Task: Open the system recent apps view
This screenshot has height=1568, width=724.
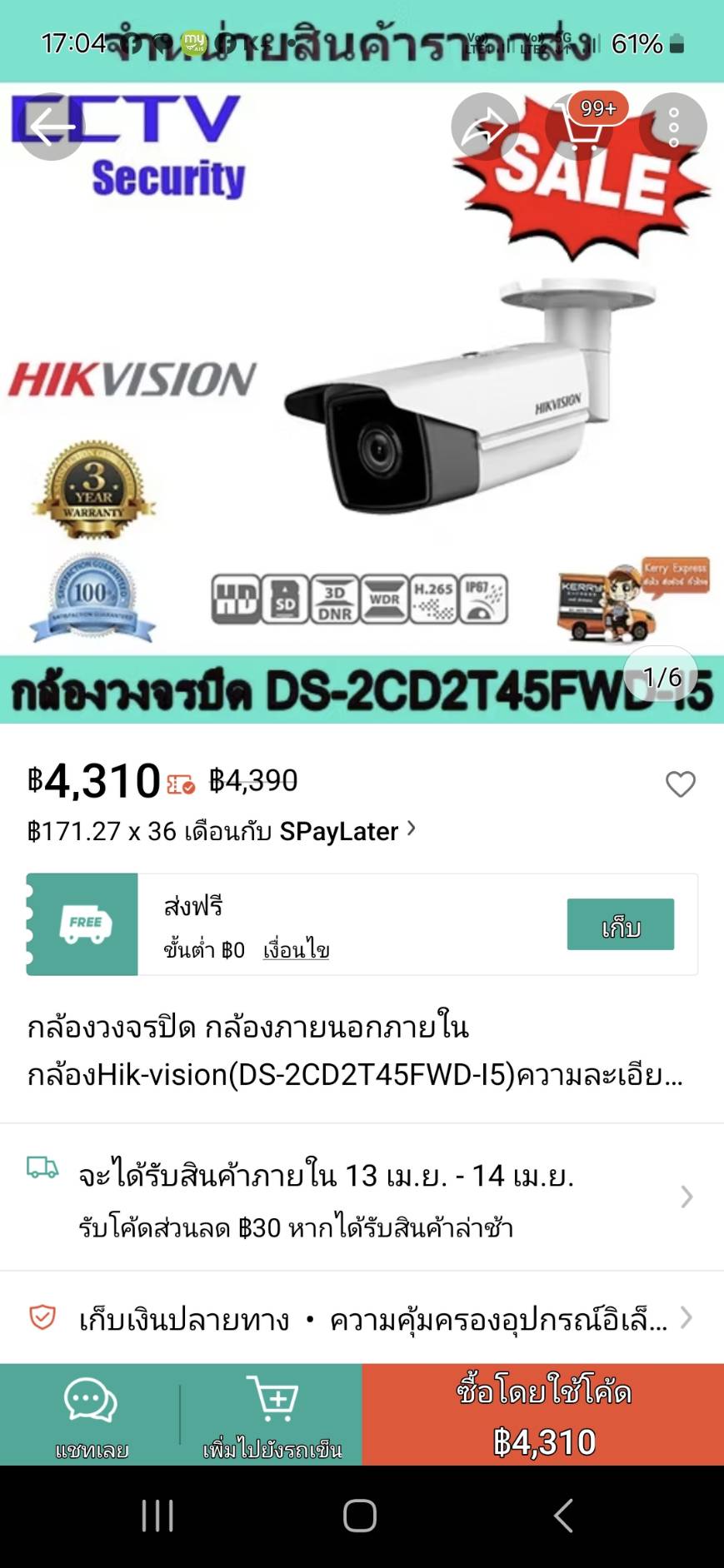Action: [157, 1516]
